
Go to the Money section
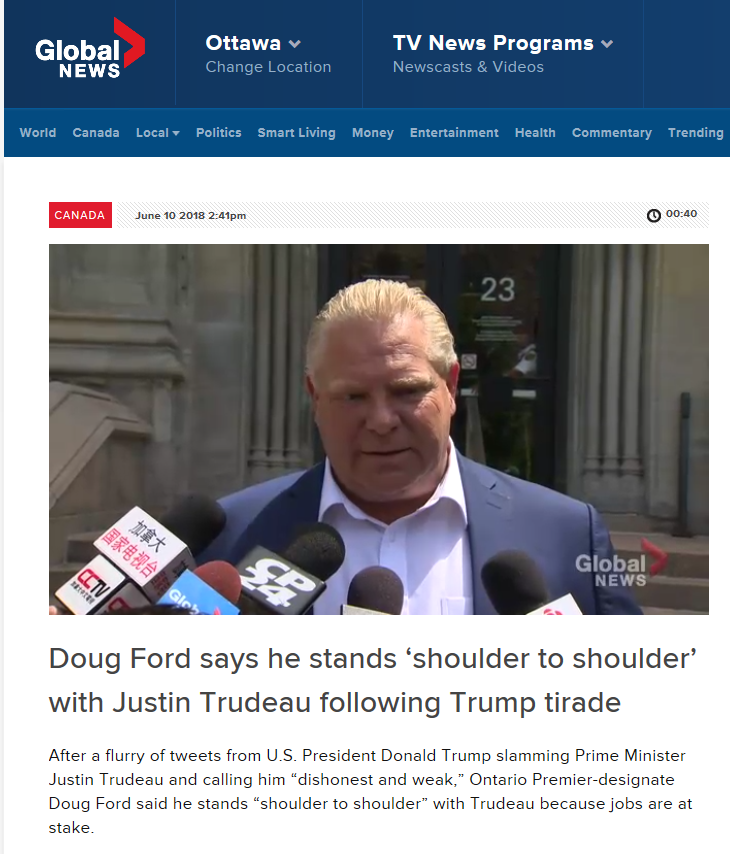[x=373, y=133]
